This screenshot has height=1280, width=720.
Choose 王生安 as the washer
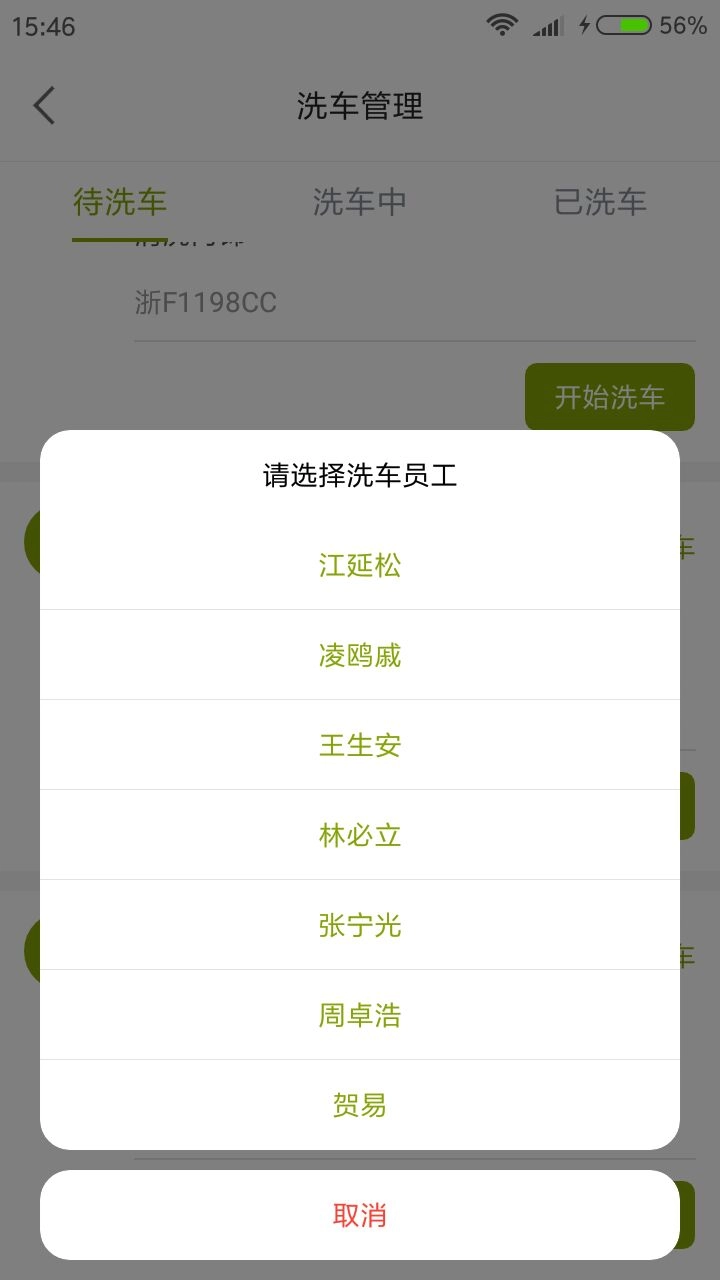tap(359, 745)
